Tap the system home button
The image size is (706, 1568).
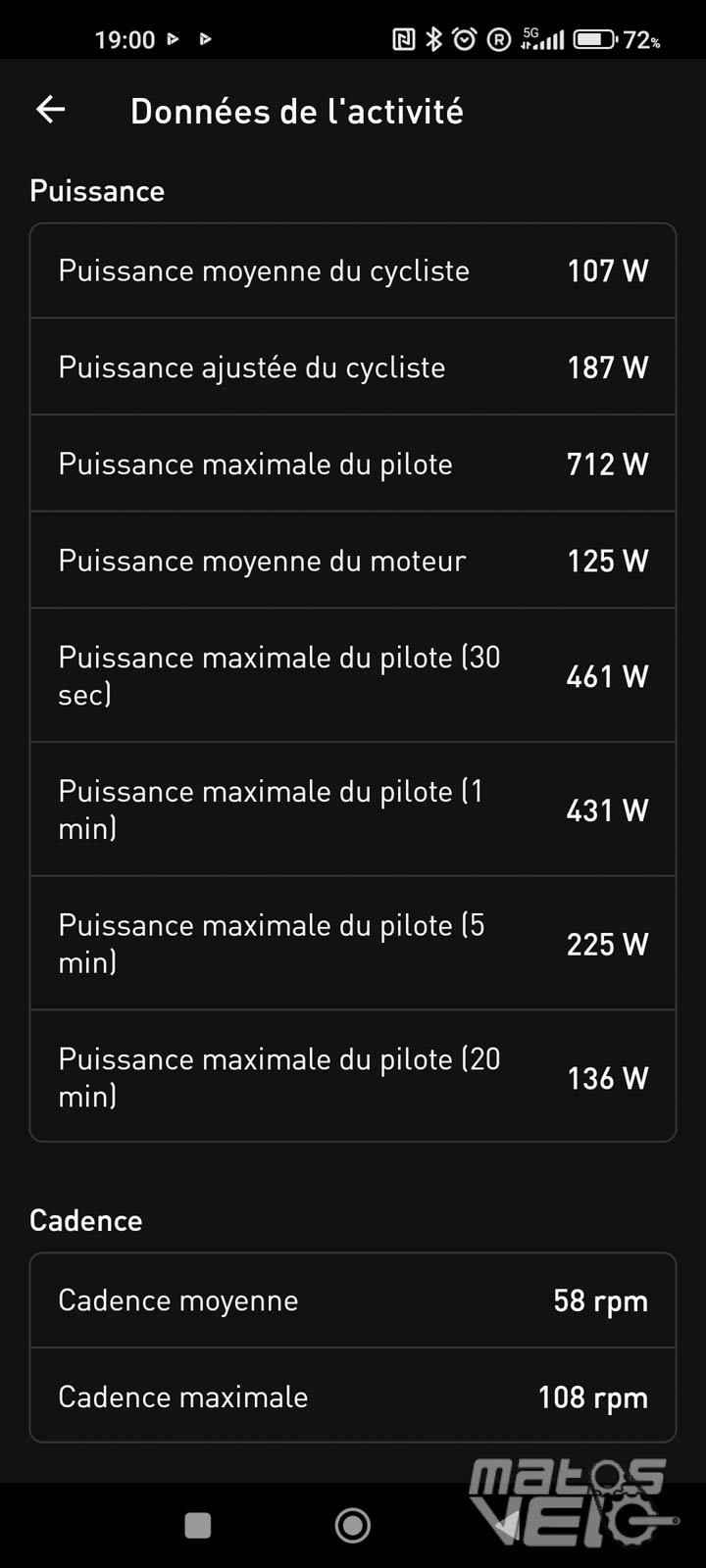[353, 1525]
